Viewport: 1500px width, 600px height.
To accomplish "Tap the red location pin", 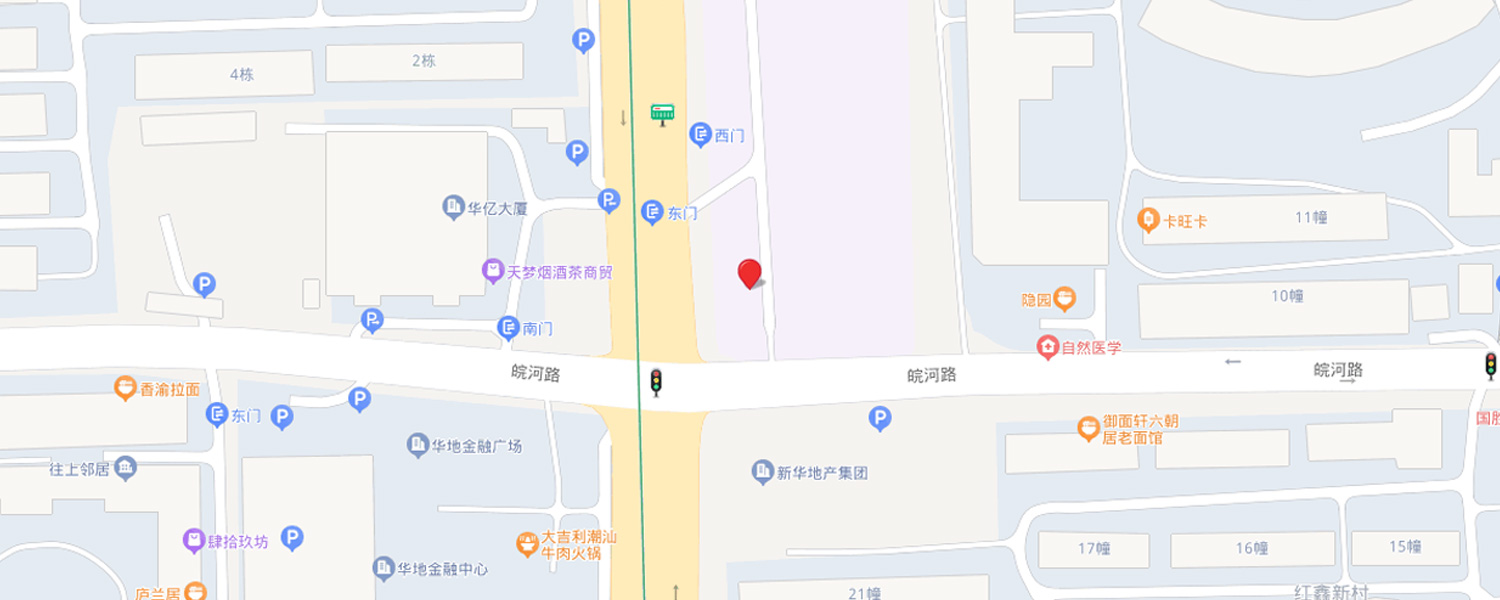I will pos(749,273).
